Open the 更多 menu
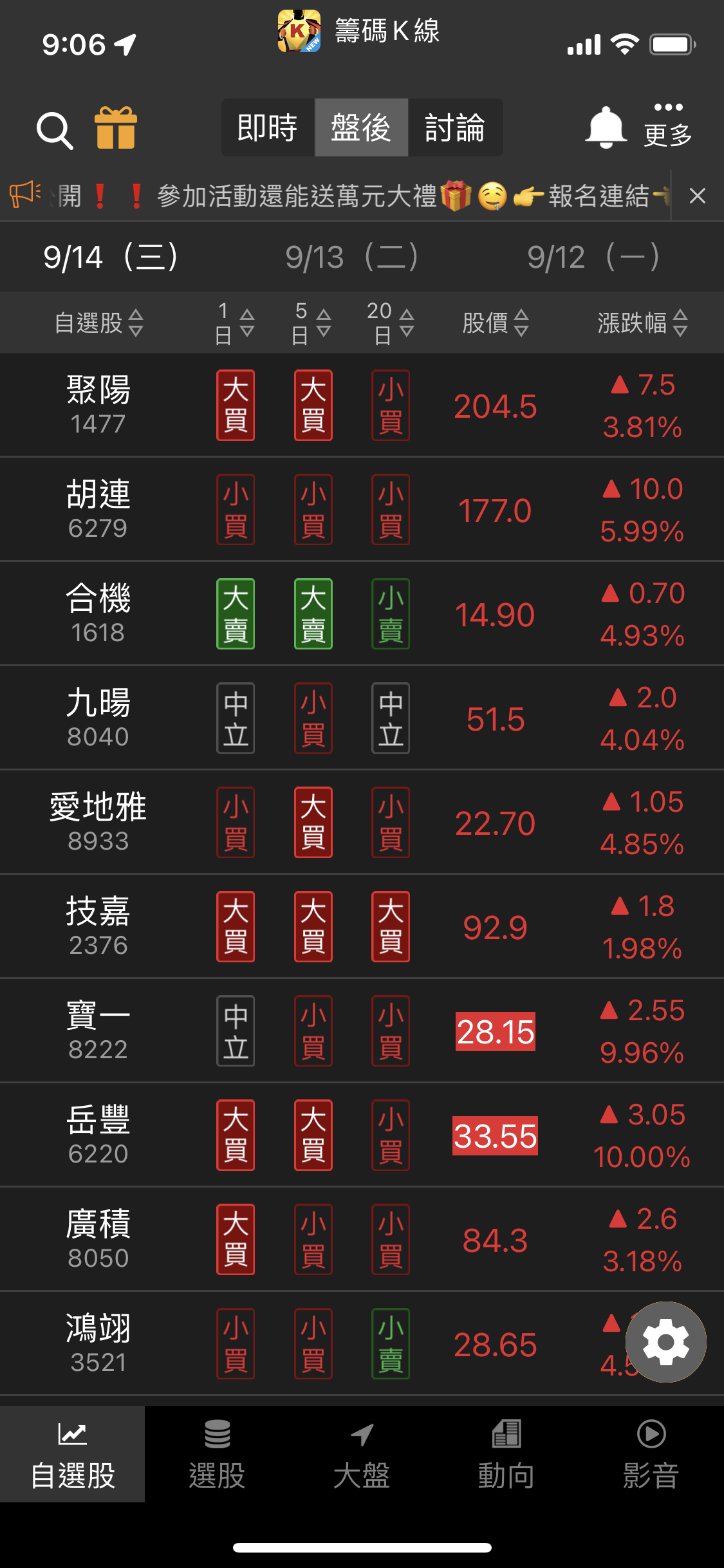724x1568 pixels. [668, 126]
